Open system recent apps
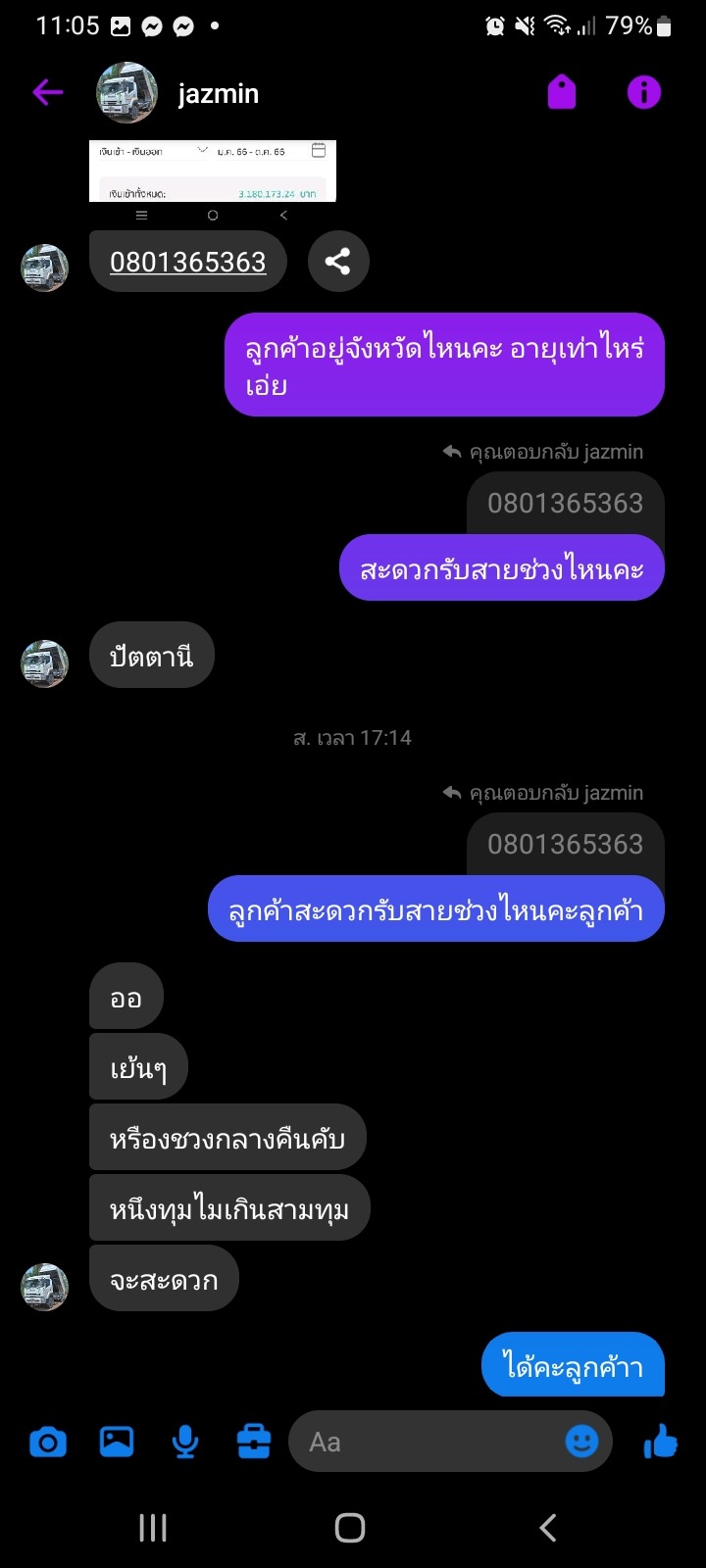The width and height of the screenshot is (706, 1568). pyautogui.click(x=153, y=1528)
